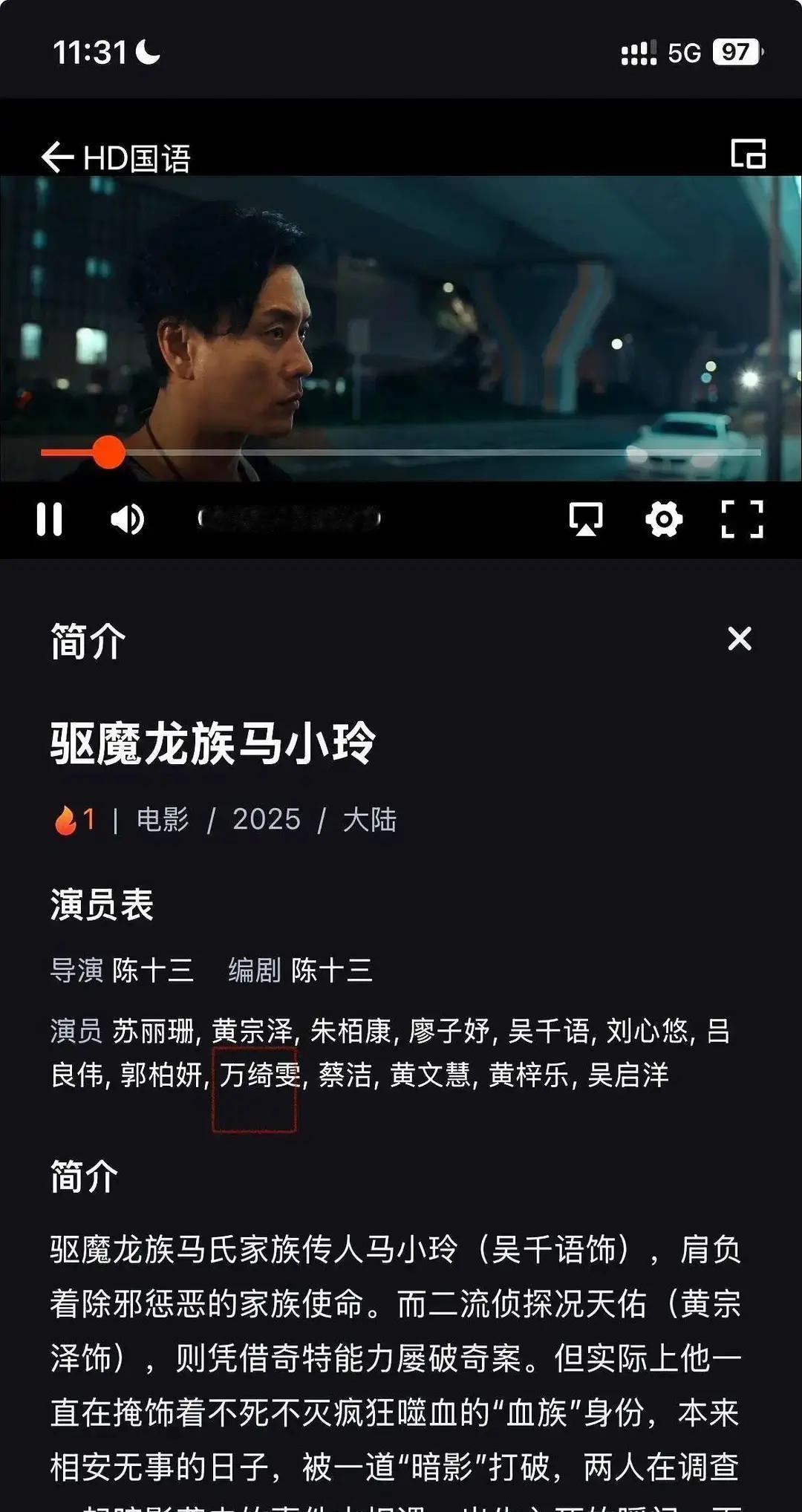Image resolution: width=802 pixels, height=1512 pixels.
Task: Open playback settings via gear icon
Action: (x=665, y=520)
